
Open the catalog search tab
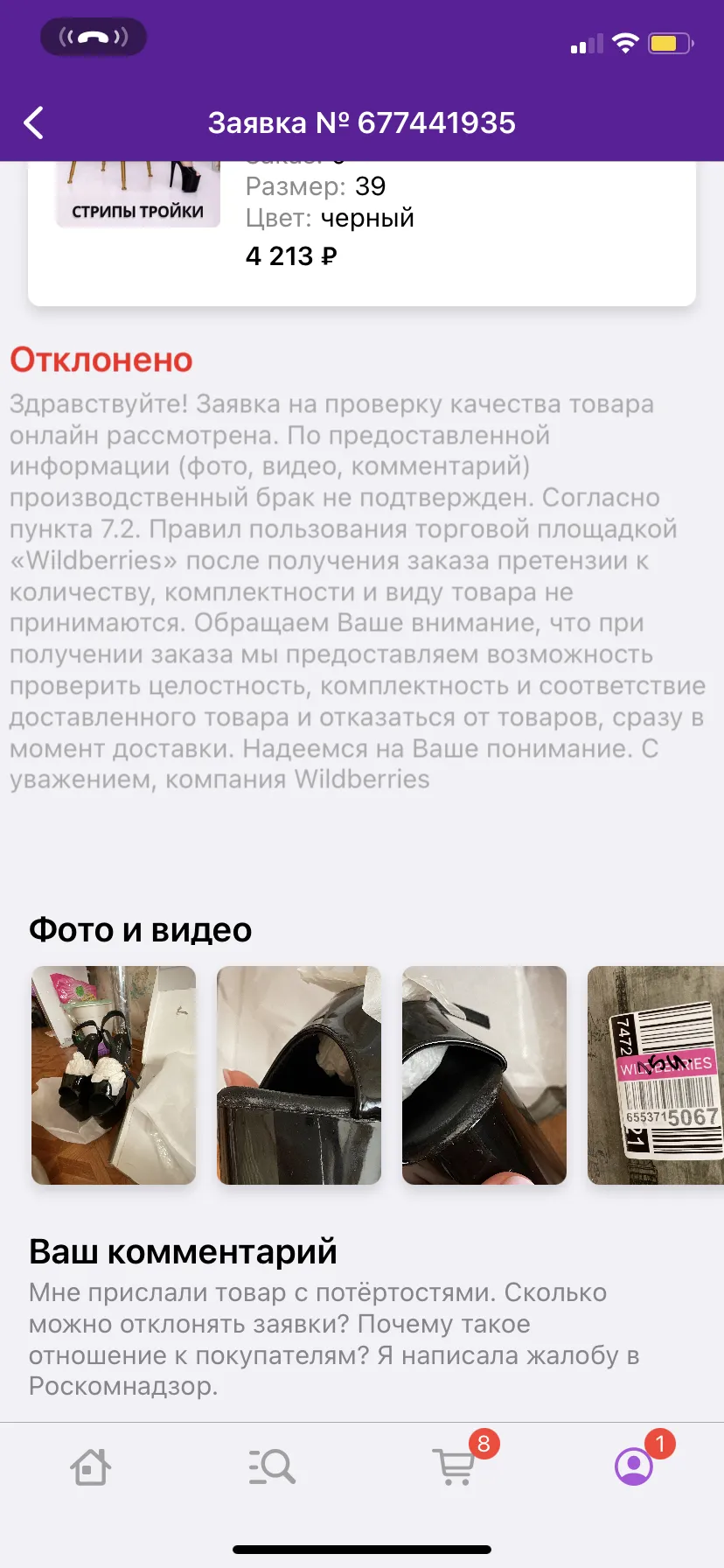click(x=271, y=1466)
